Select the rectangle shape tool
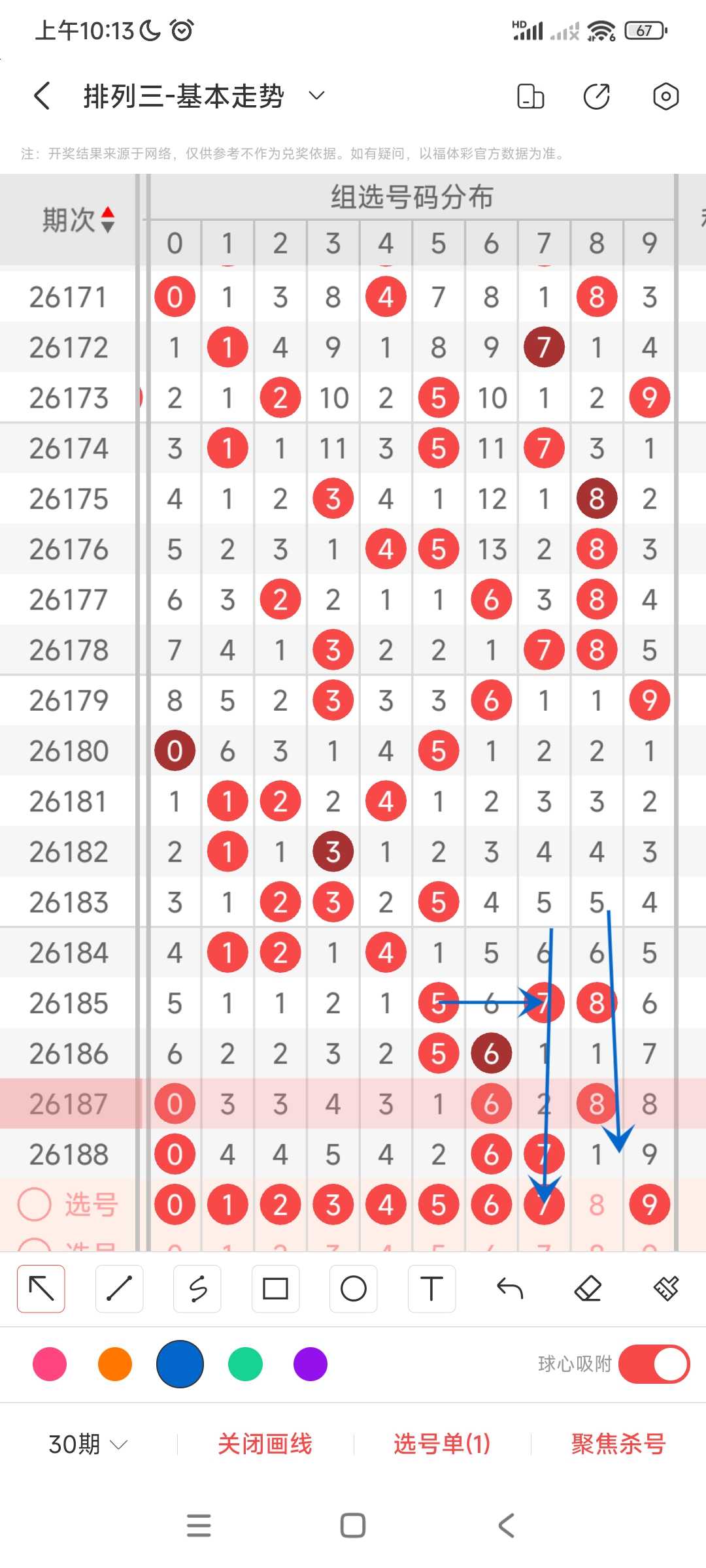Viewport: 706px width, 1568px height. 275,1288
